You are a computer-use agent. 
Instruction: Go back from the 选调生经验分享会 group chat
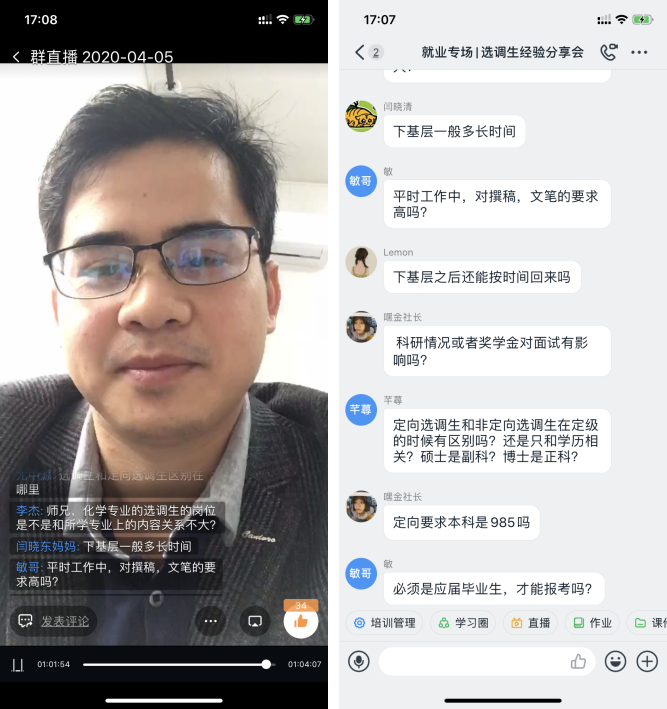(x=360, y=52)
